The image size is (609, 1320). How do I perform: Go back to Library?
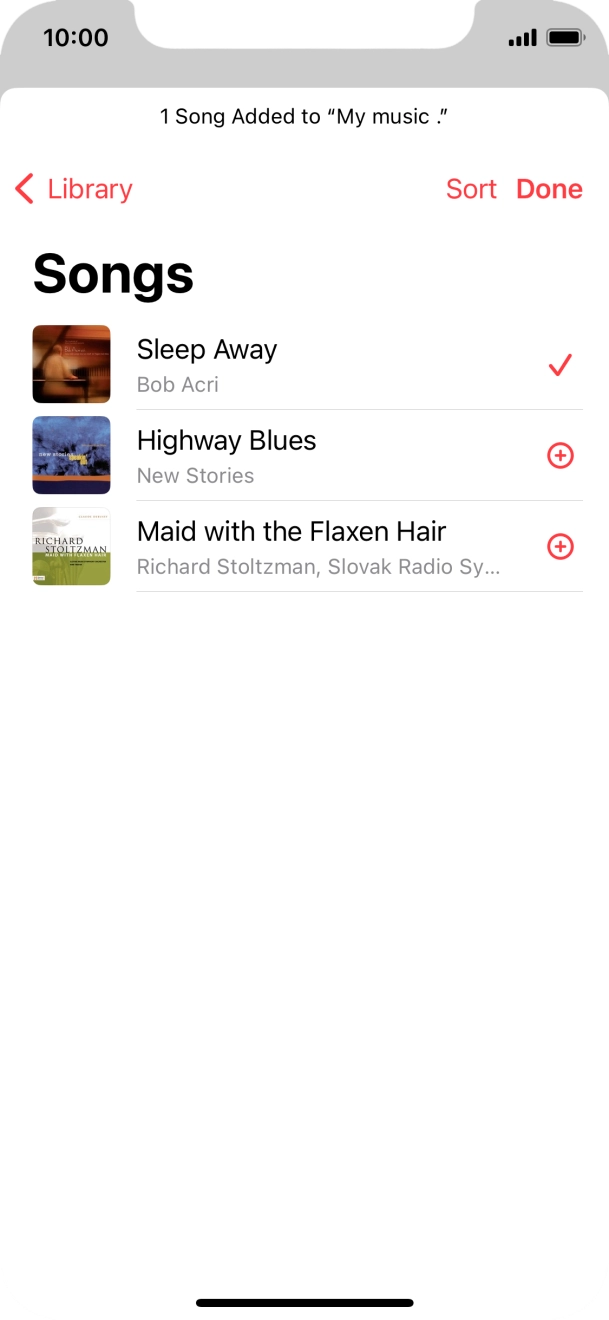(74, 189)
